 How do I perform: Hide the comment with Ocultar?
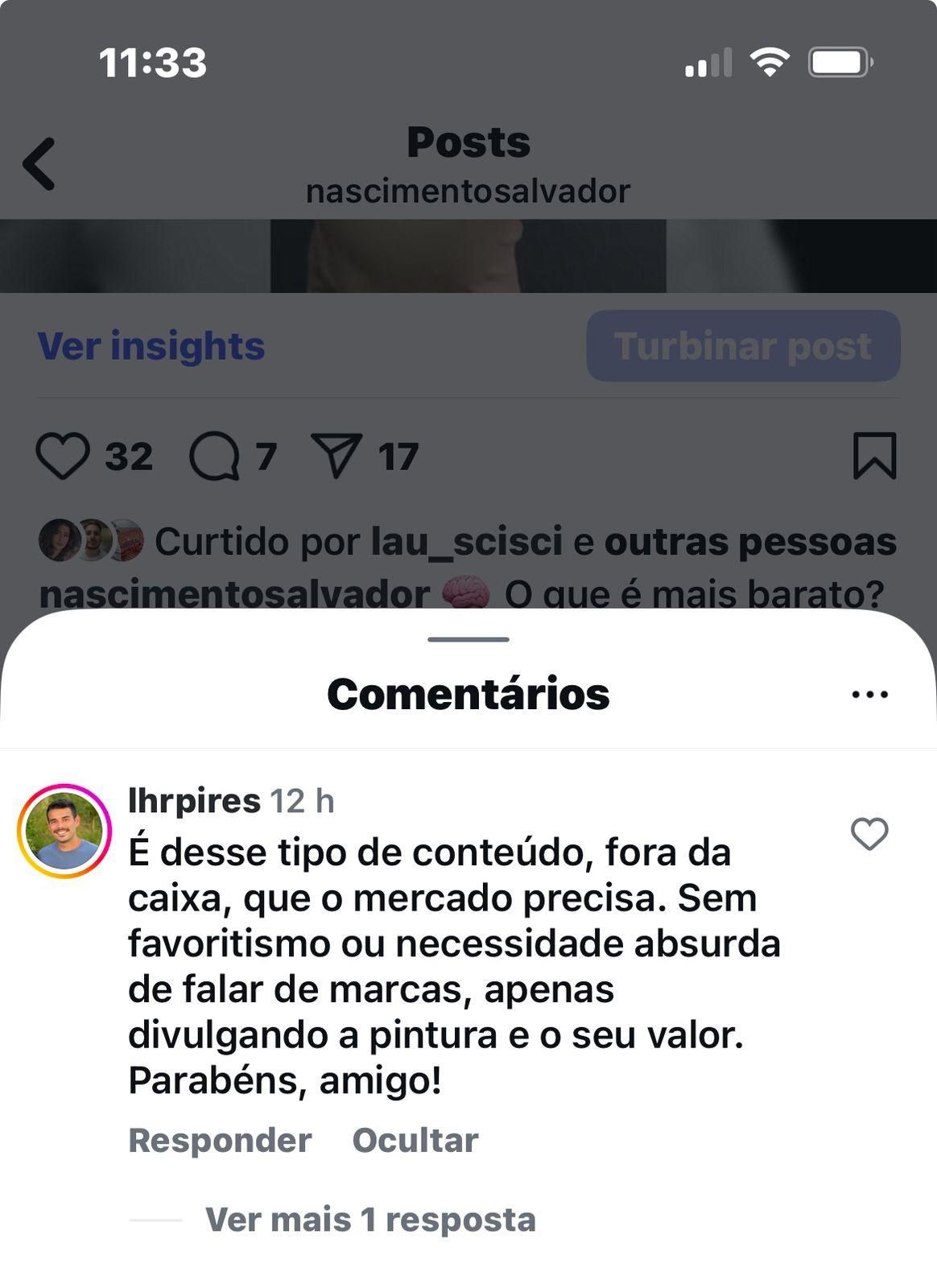(415, 1141)
